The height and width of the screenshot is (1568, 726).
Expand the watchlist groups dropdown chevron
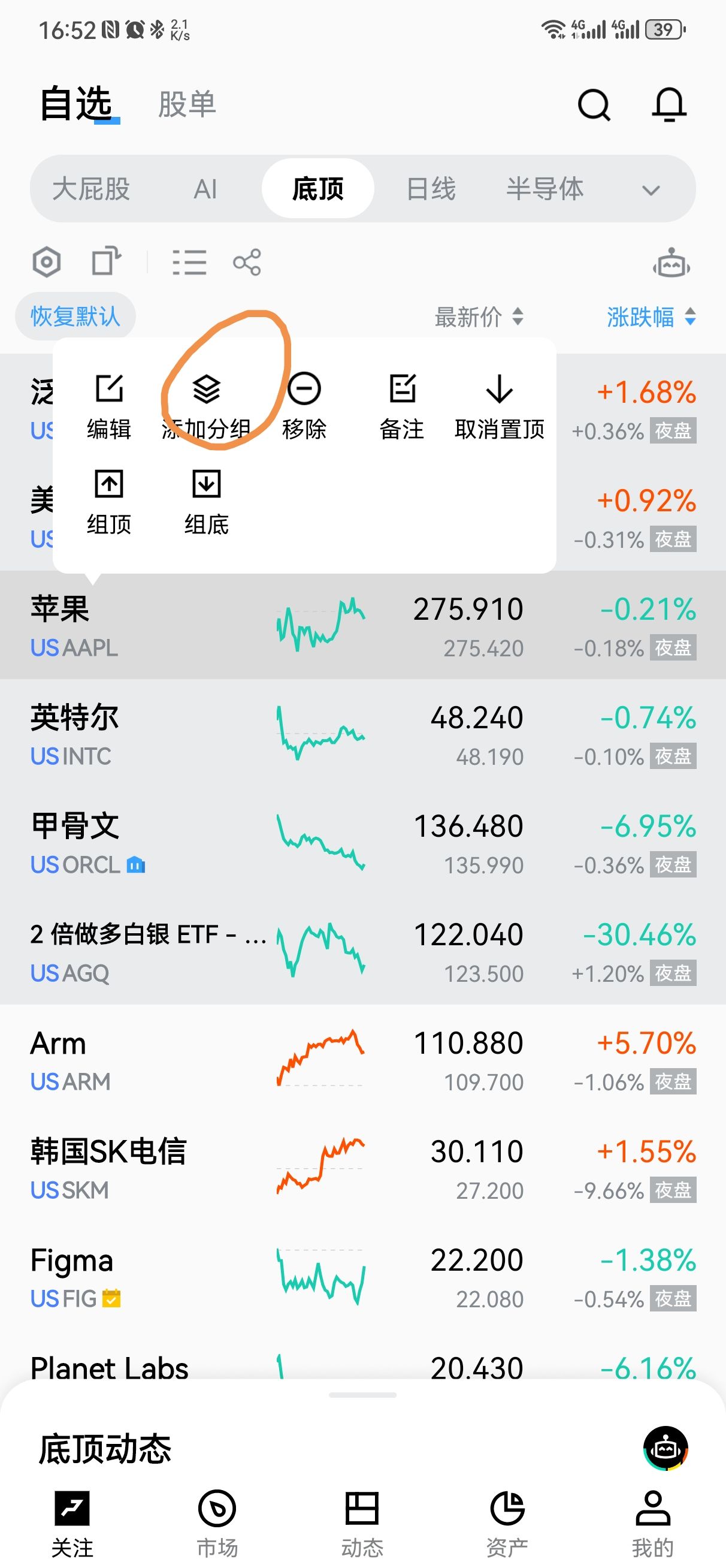tap(651, 191)
